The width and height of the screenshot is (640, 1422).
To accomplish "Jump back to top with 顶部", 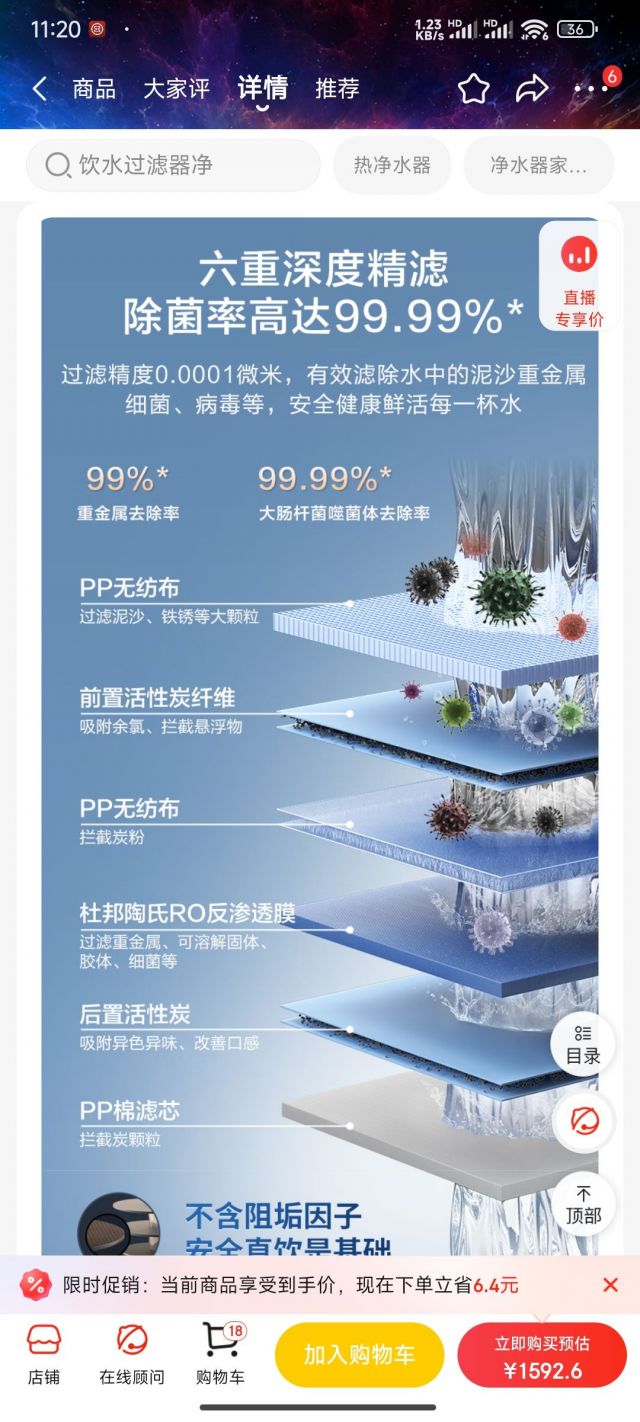I will [x=583, y=1205].
